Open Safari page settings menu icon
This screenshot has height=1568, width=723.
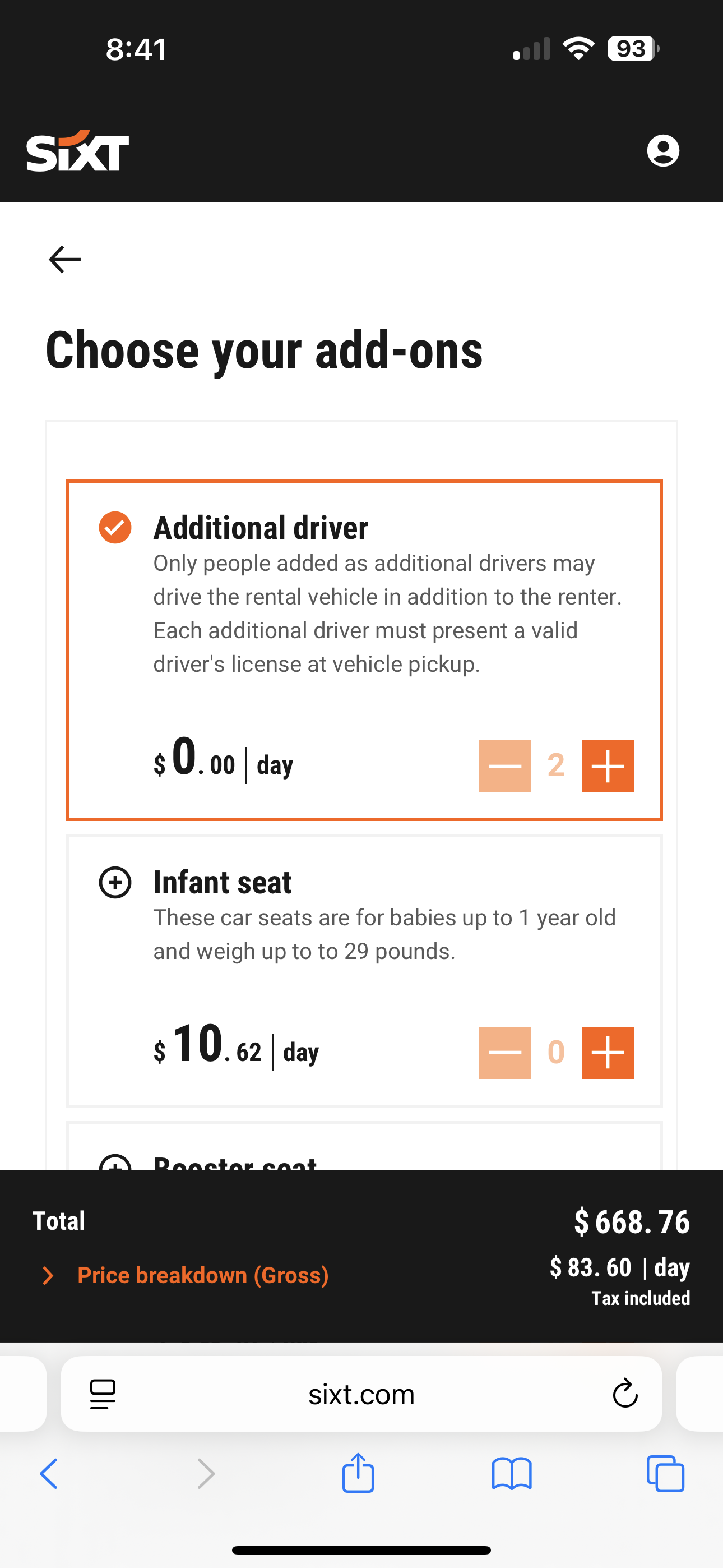coord(103,1394)
